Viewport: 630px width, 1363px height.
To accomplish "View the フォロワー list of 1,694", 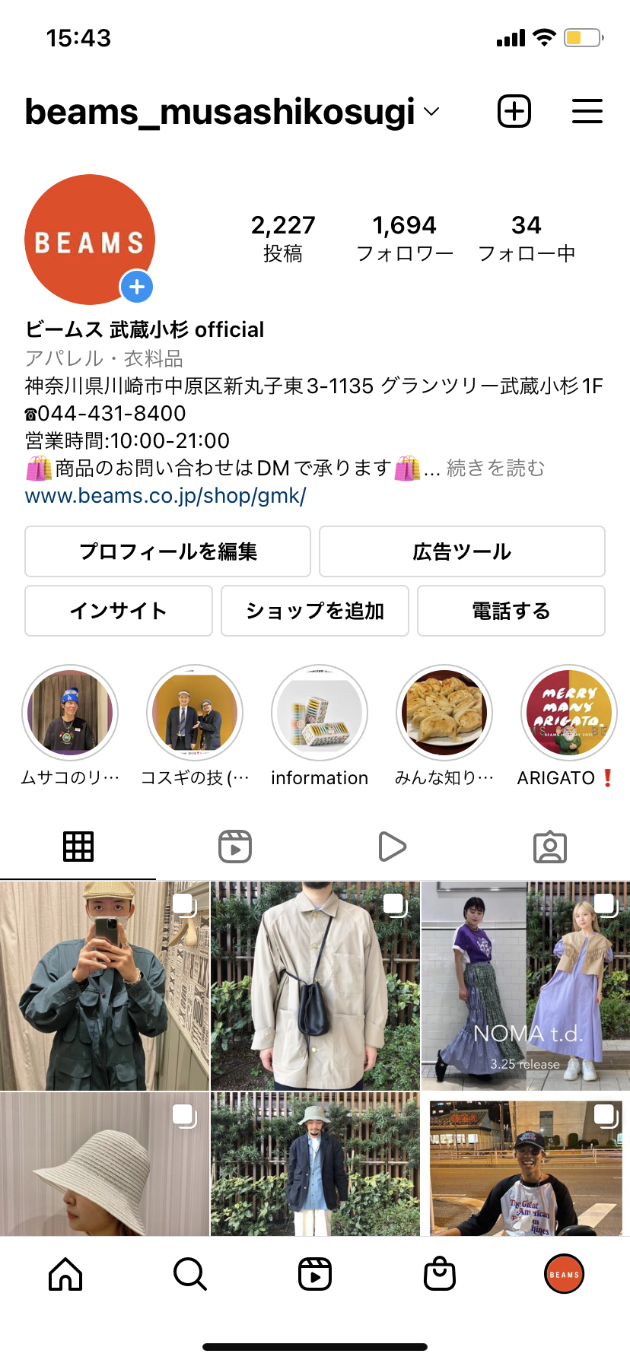I will [x=404, y=238].
